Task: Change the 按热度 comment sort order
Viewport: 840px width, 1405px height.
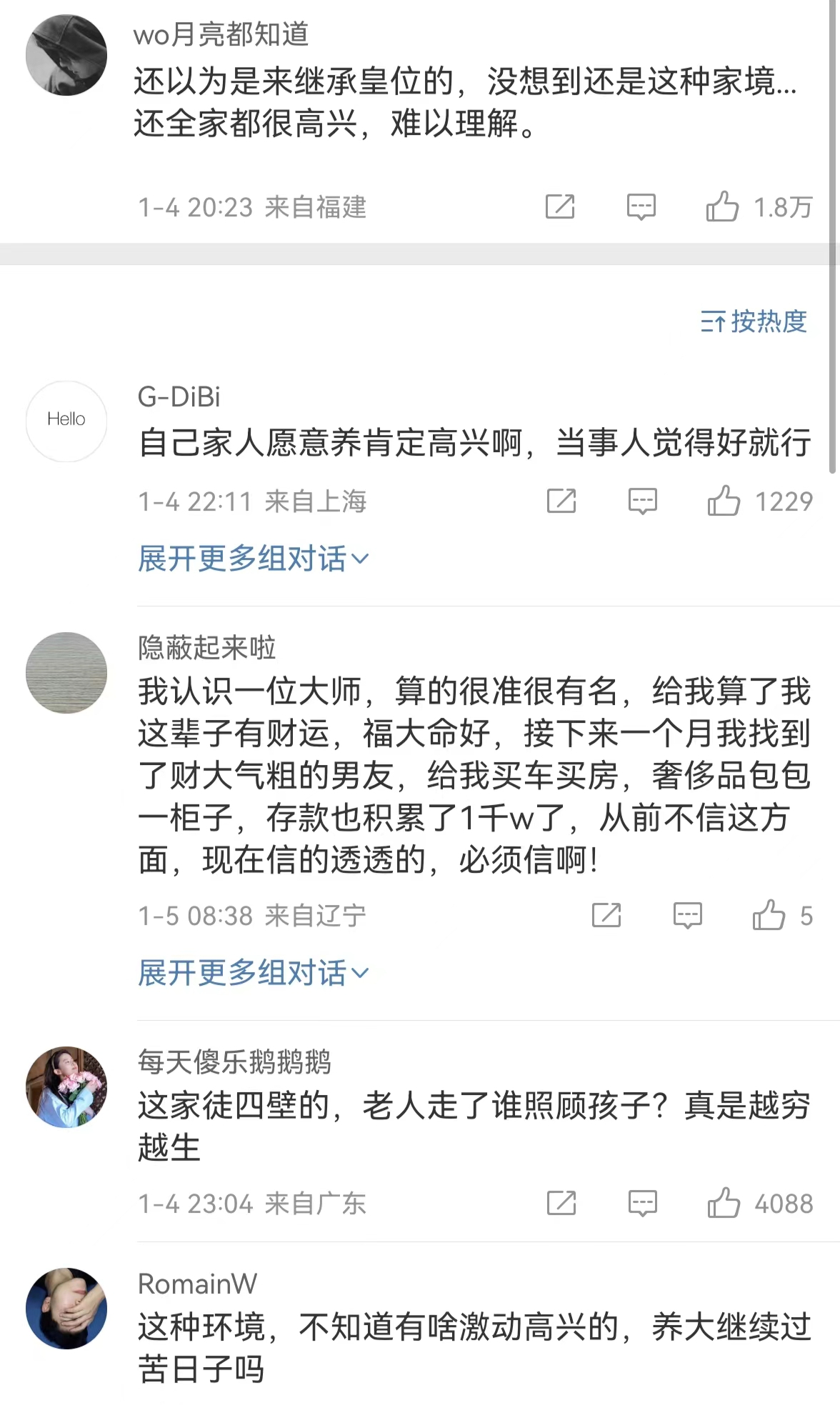Action: point(754,321)
